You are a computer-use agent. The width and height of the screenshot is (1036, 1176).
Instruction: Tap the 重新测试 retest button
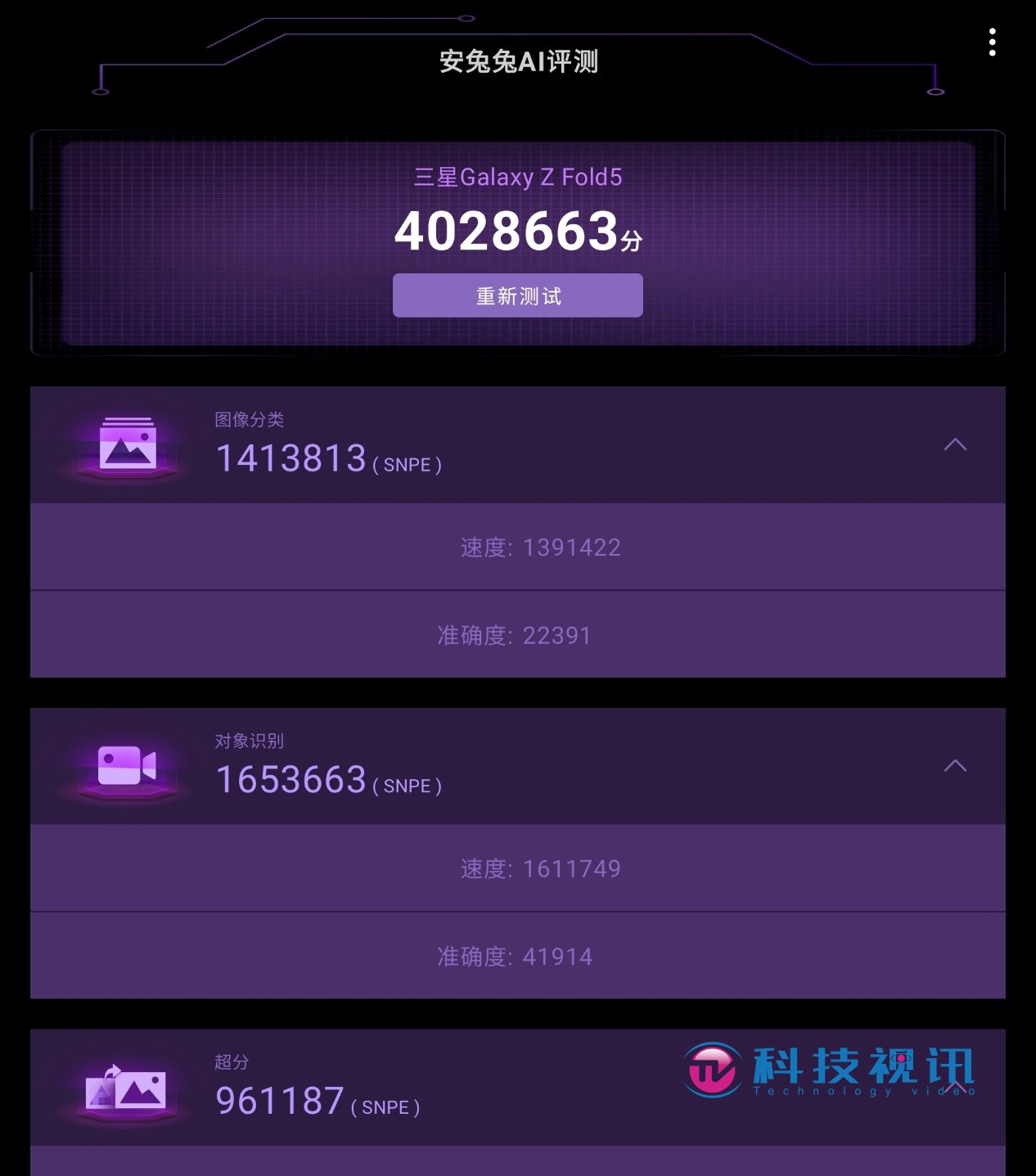tap(517, 295)
